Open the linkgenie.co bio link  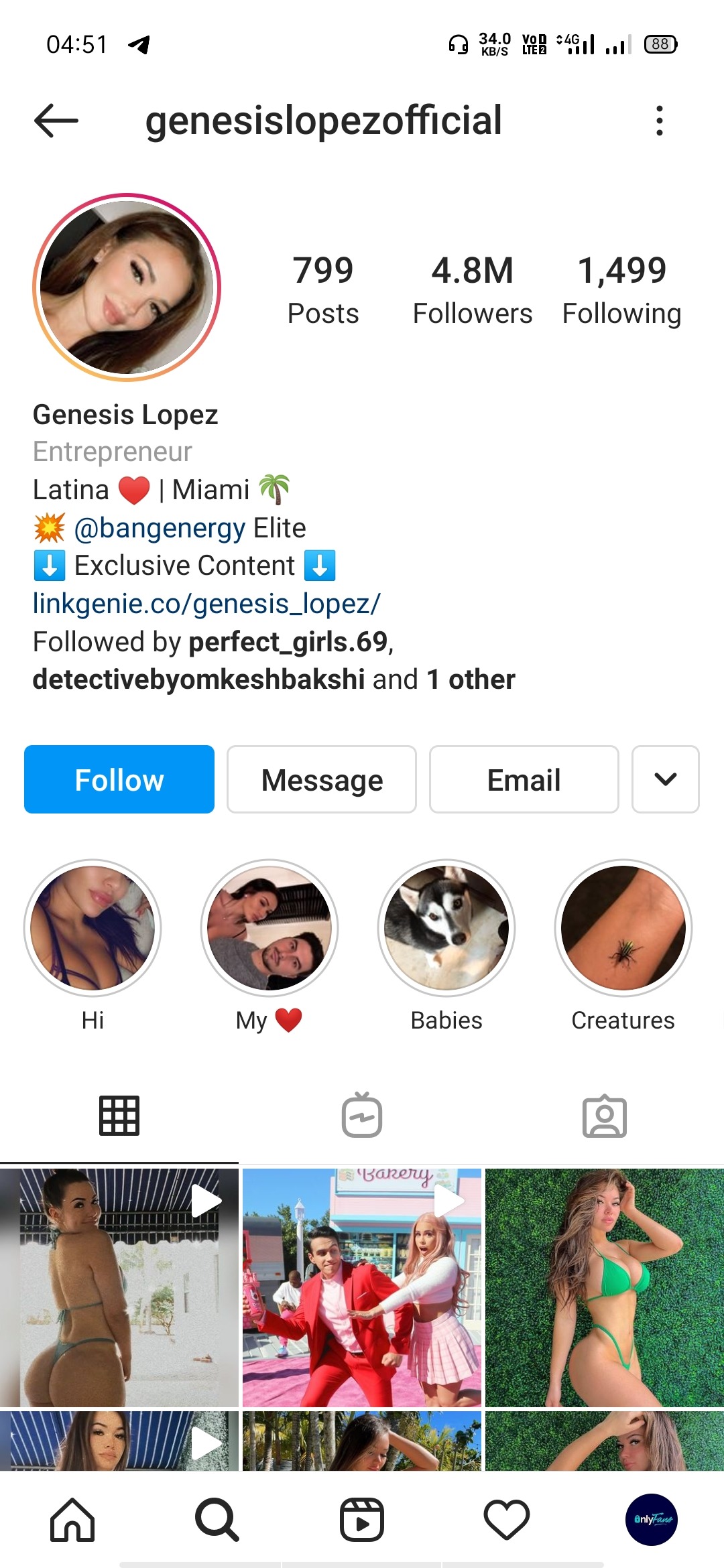(x=206, y=604)
